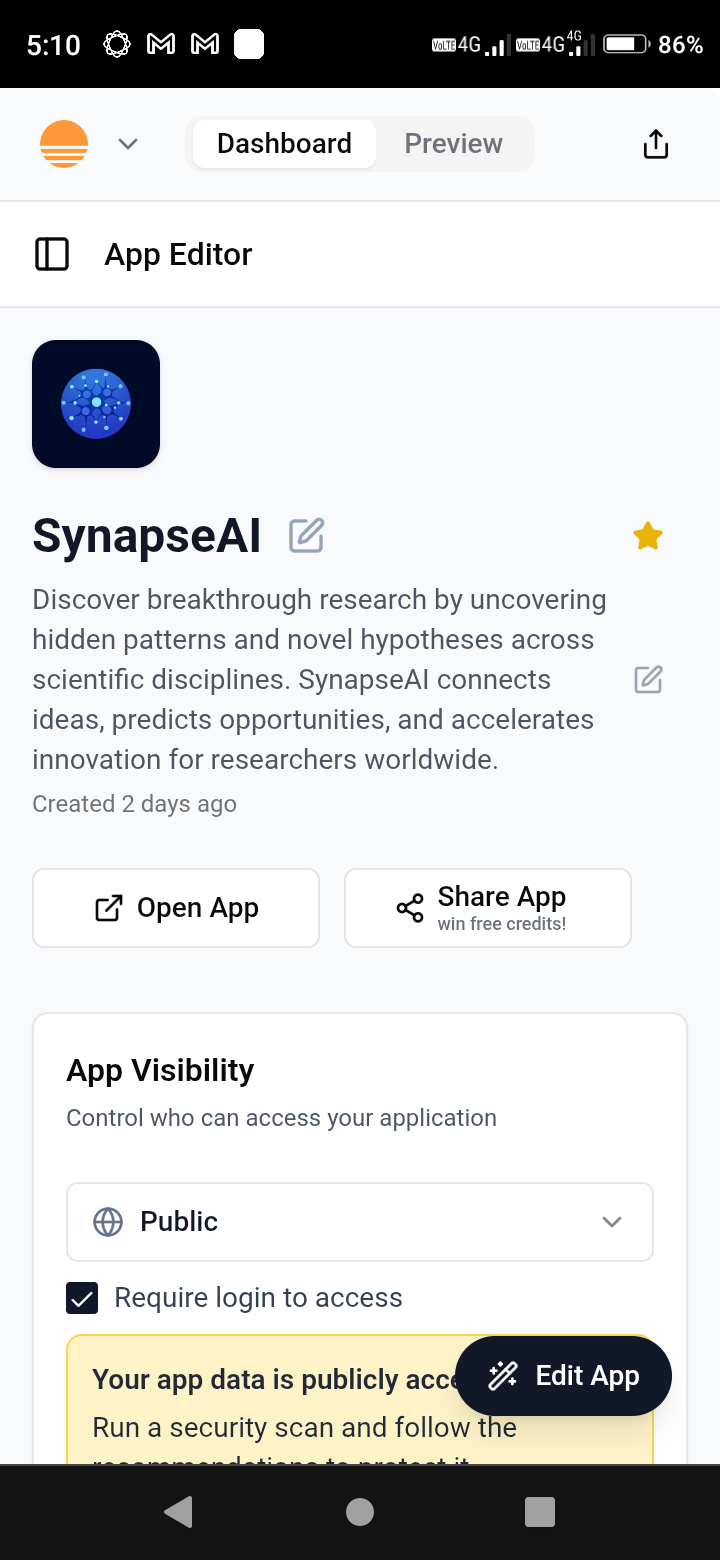Tap Share App to win credits

pyautogui.click(x=488, y=908)
